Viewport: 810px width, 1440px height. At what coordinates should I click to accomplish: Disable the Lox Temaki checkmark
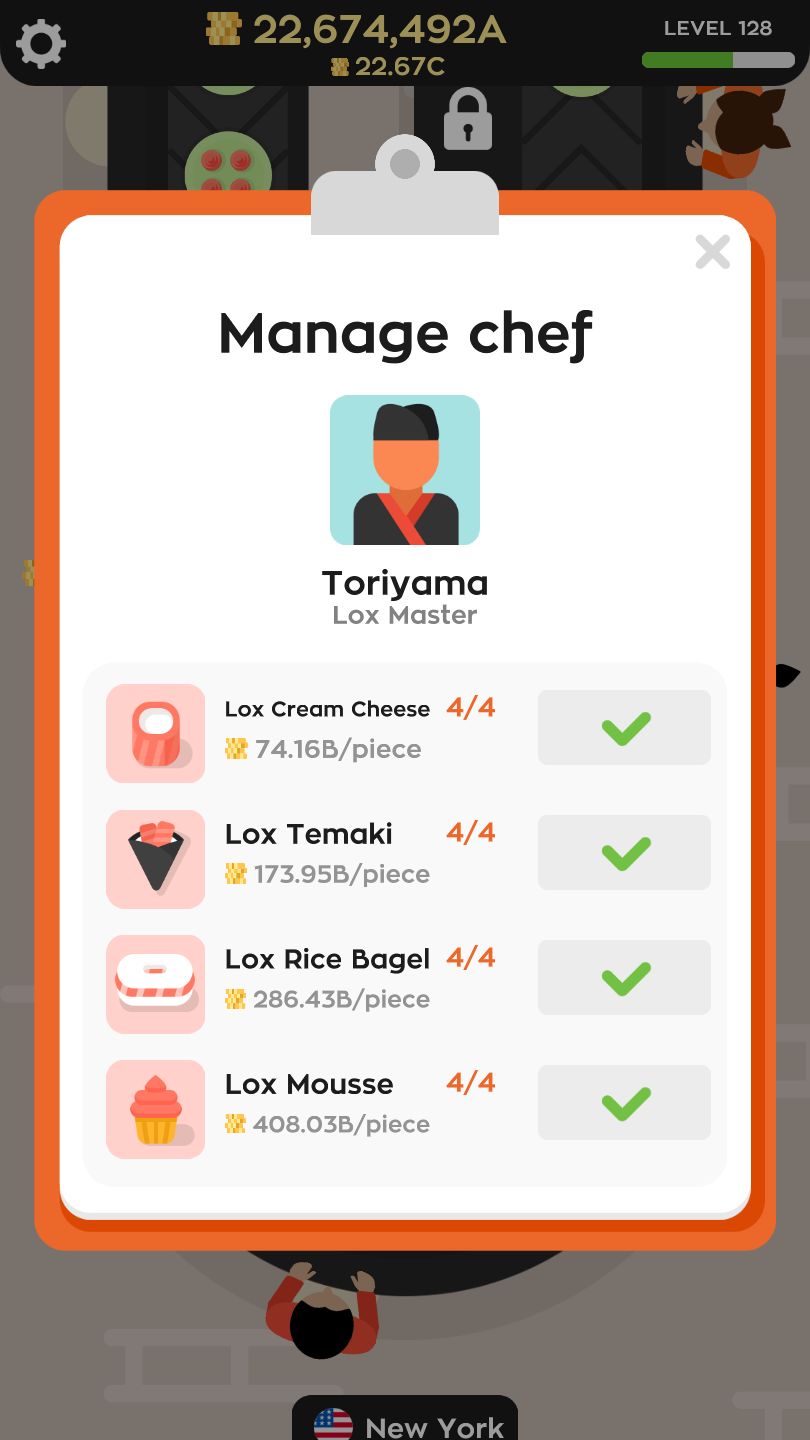(623, 852)
